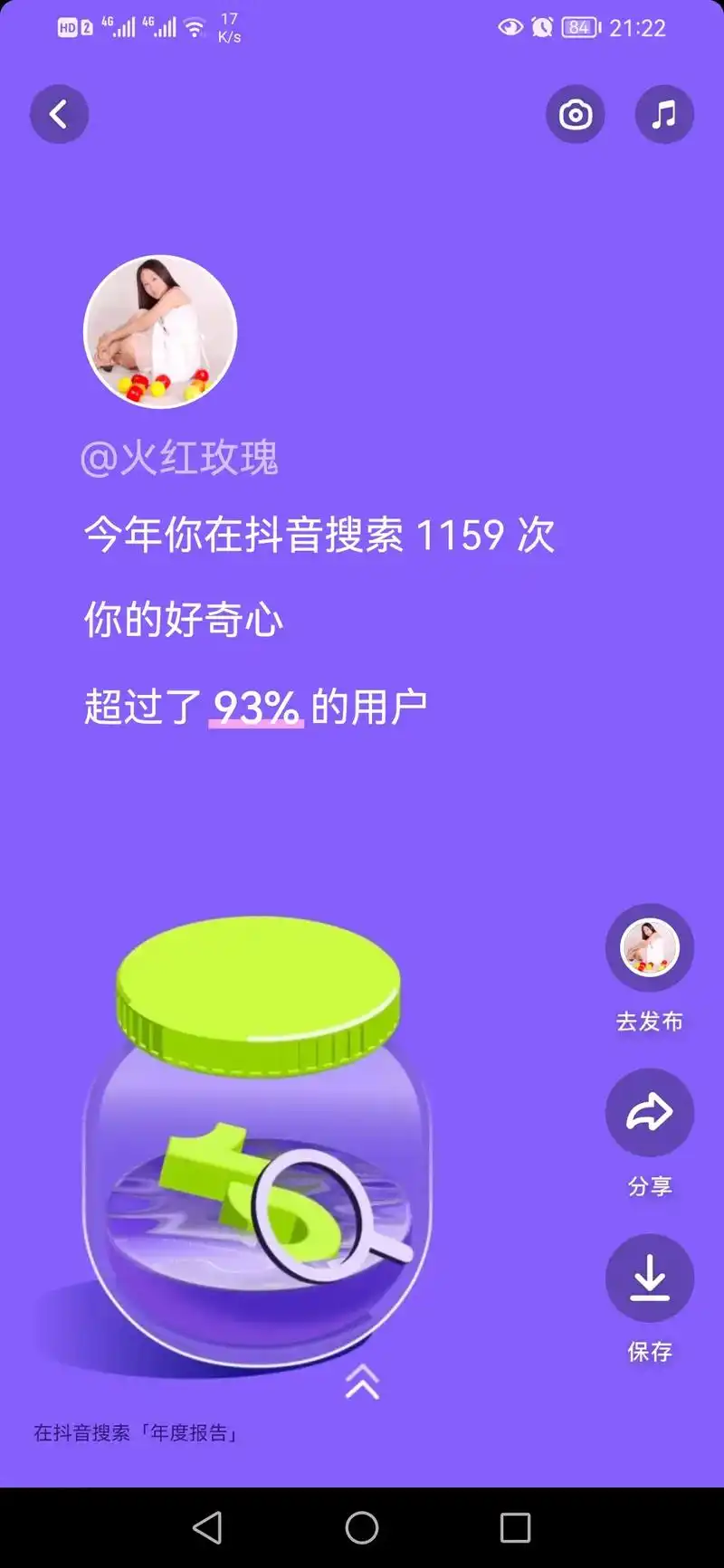724x1568 pixels.
Task: Tap the 保存 save label
Action: (x=650, y=1350)
